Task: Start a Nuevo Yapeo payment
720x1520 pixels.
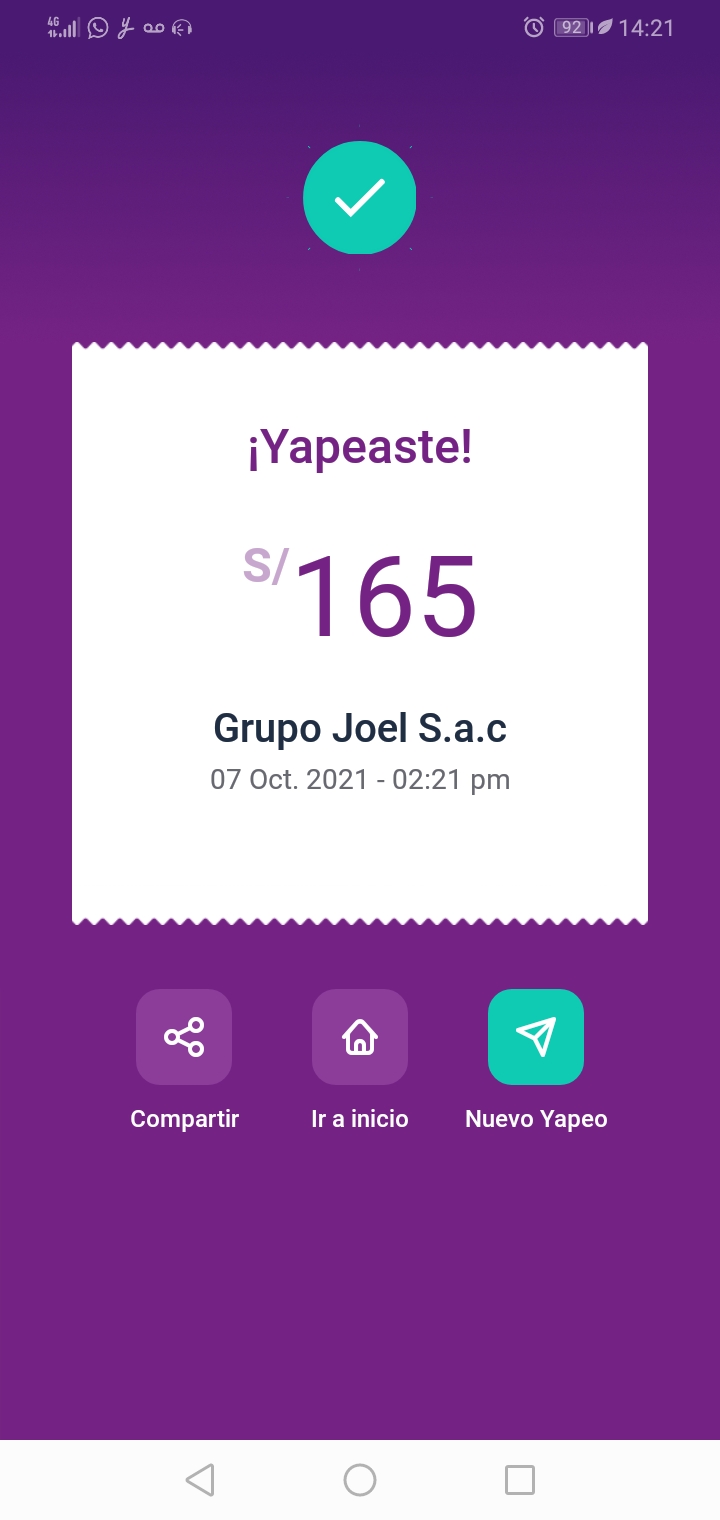Action: click(x=536, y=1037)
